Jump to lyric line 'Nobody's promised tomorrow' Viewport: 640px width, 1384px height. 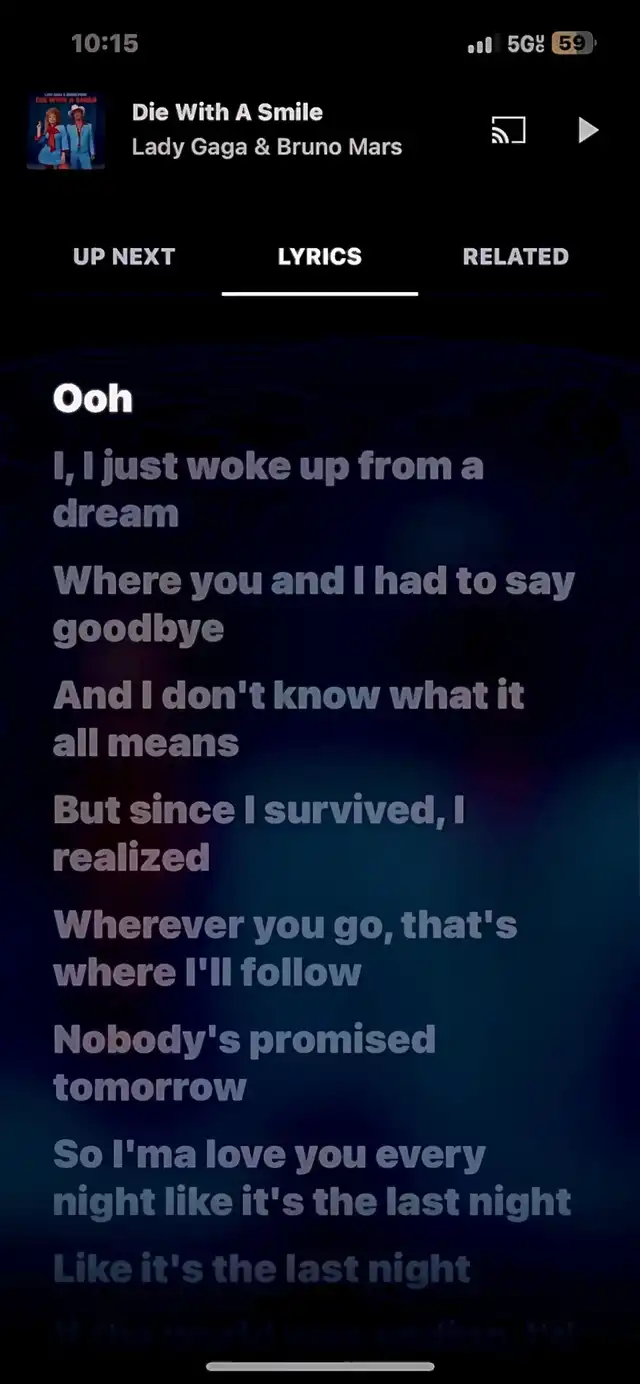tap(244, 1062)
